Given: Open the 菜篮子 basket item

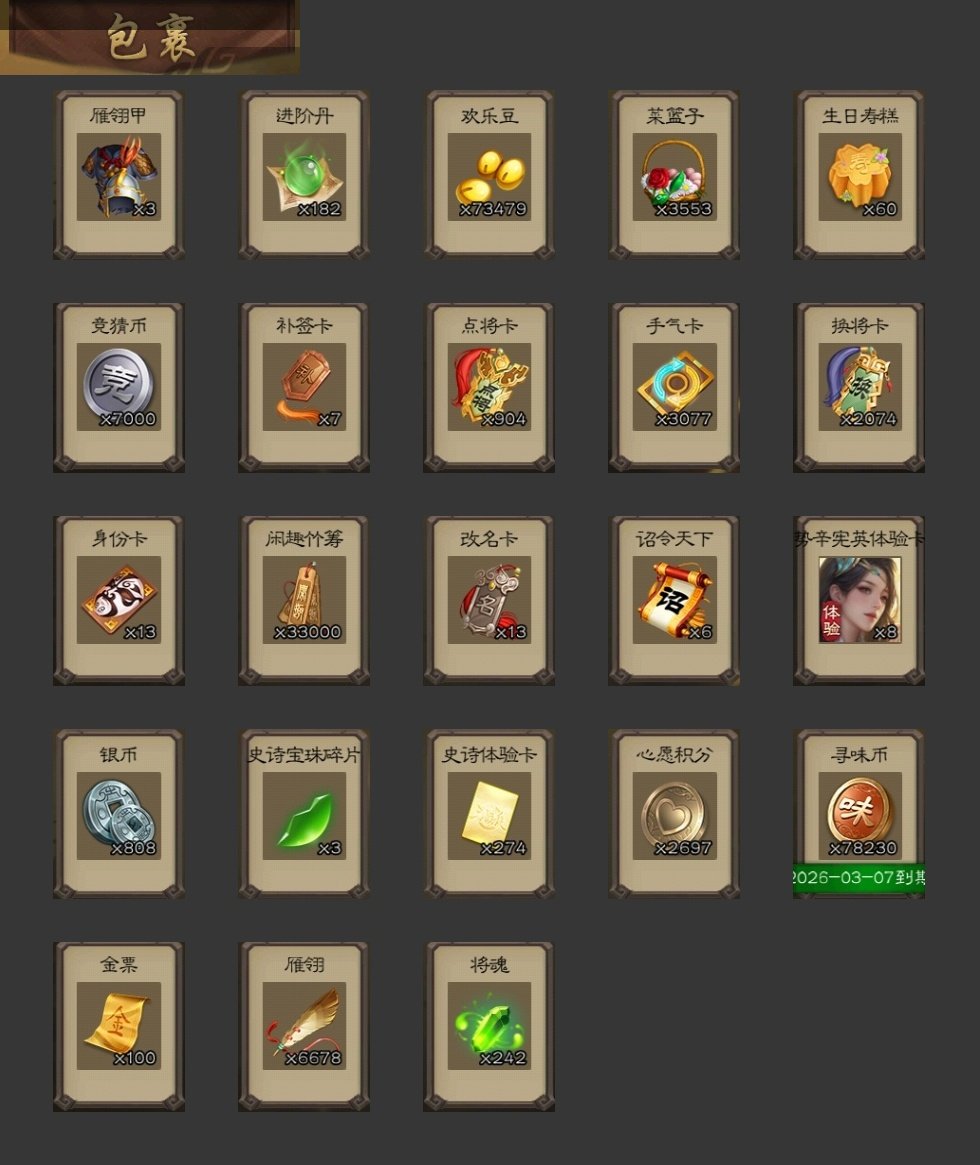Looking at the screenshot, I should coord(674,177).
